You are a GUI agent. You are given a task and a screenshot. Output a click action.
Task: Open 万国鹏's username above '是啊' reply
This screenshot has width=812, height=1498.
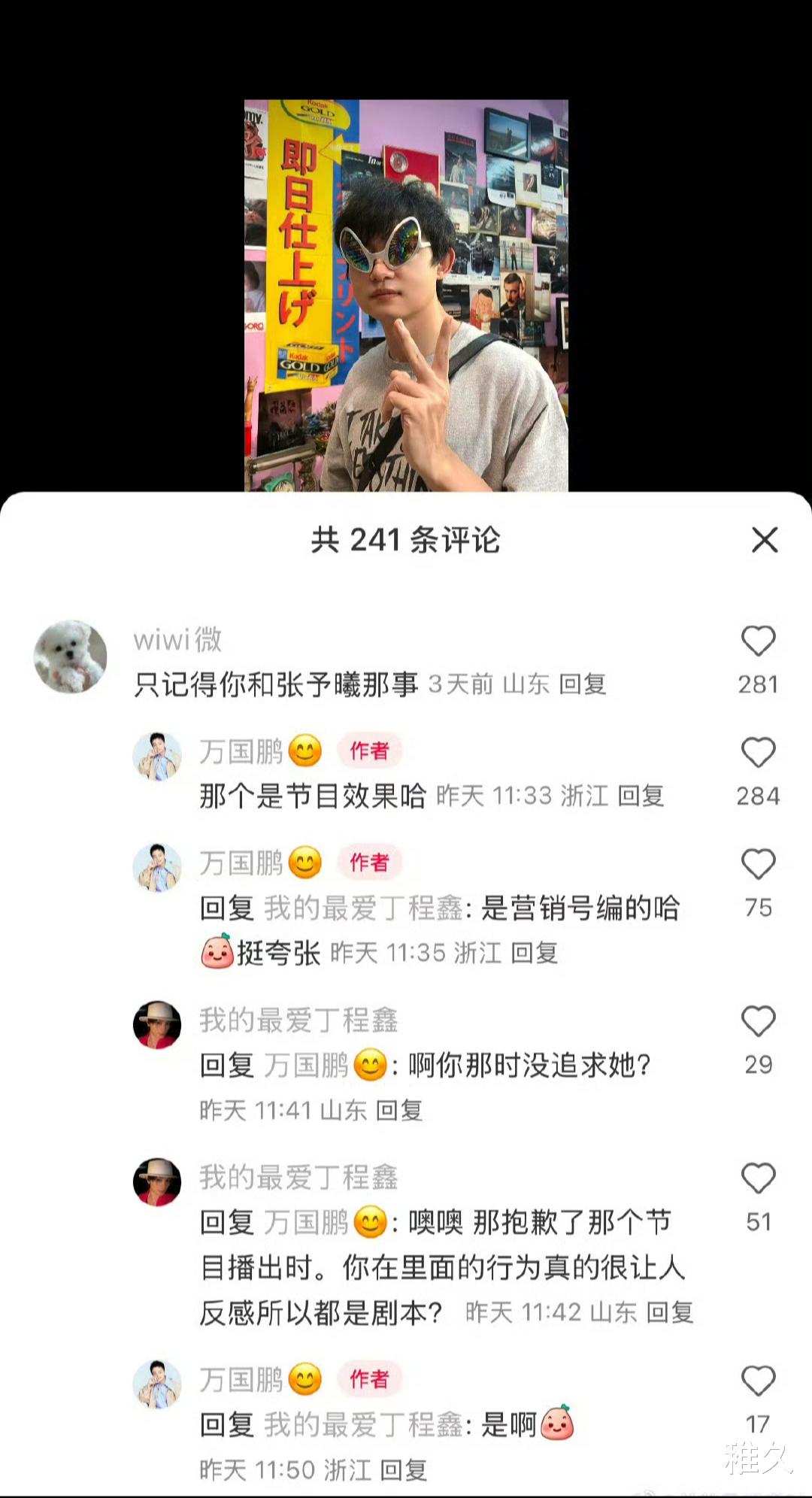click(241, 1380)
